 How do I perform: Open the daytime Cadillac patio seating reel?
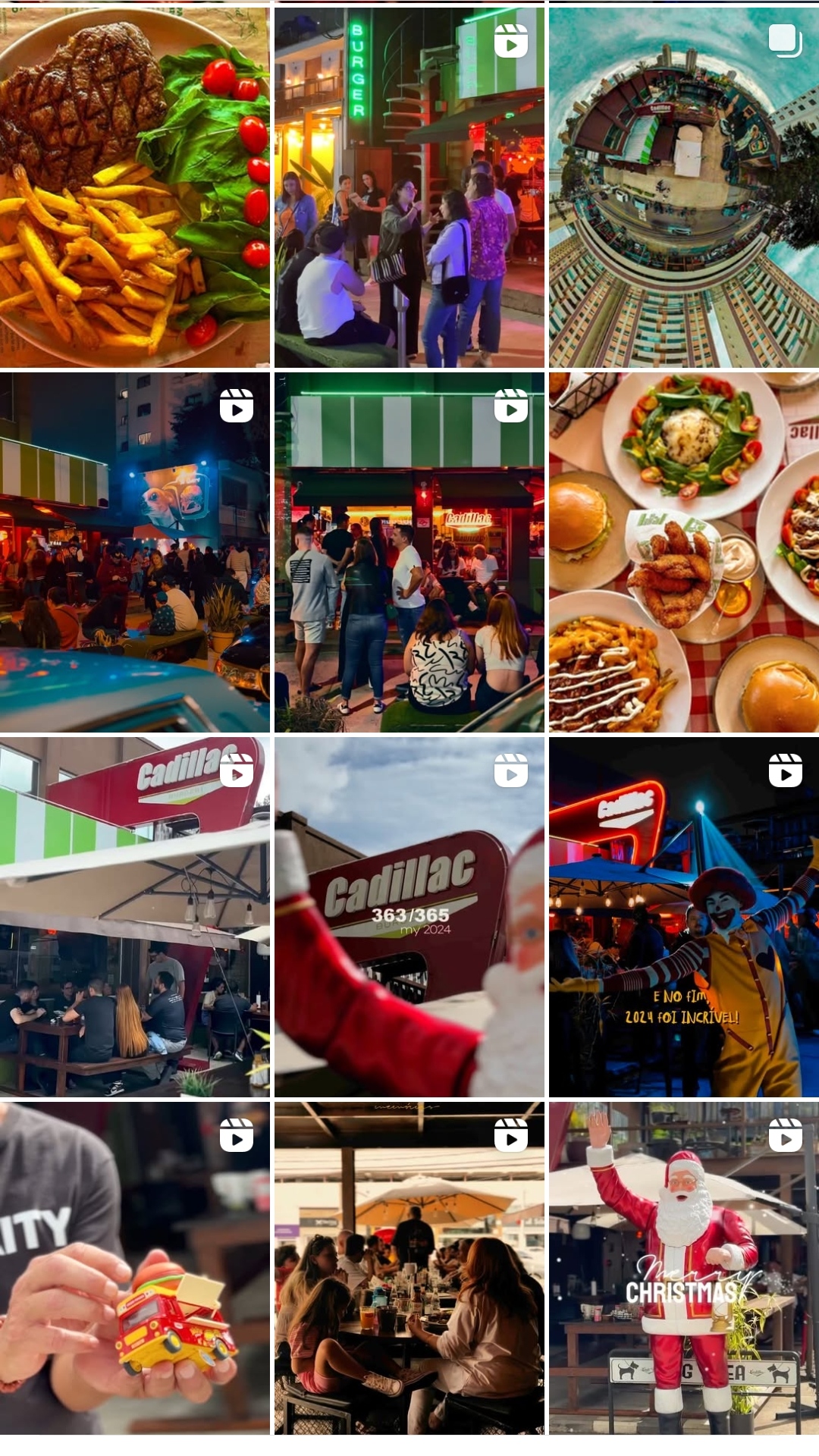click(134, 917)
